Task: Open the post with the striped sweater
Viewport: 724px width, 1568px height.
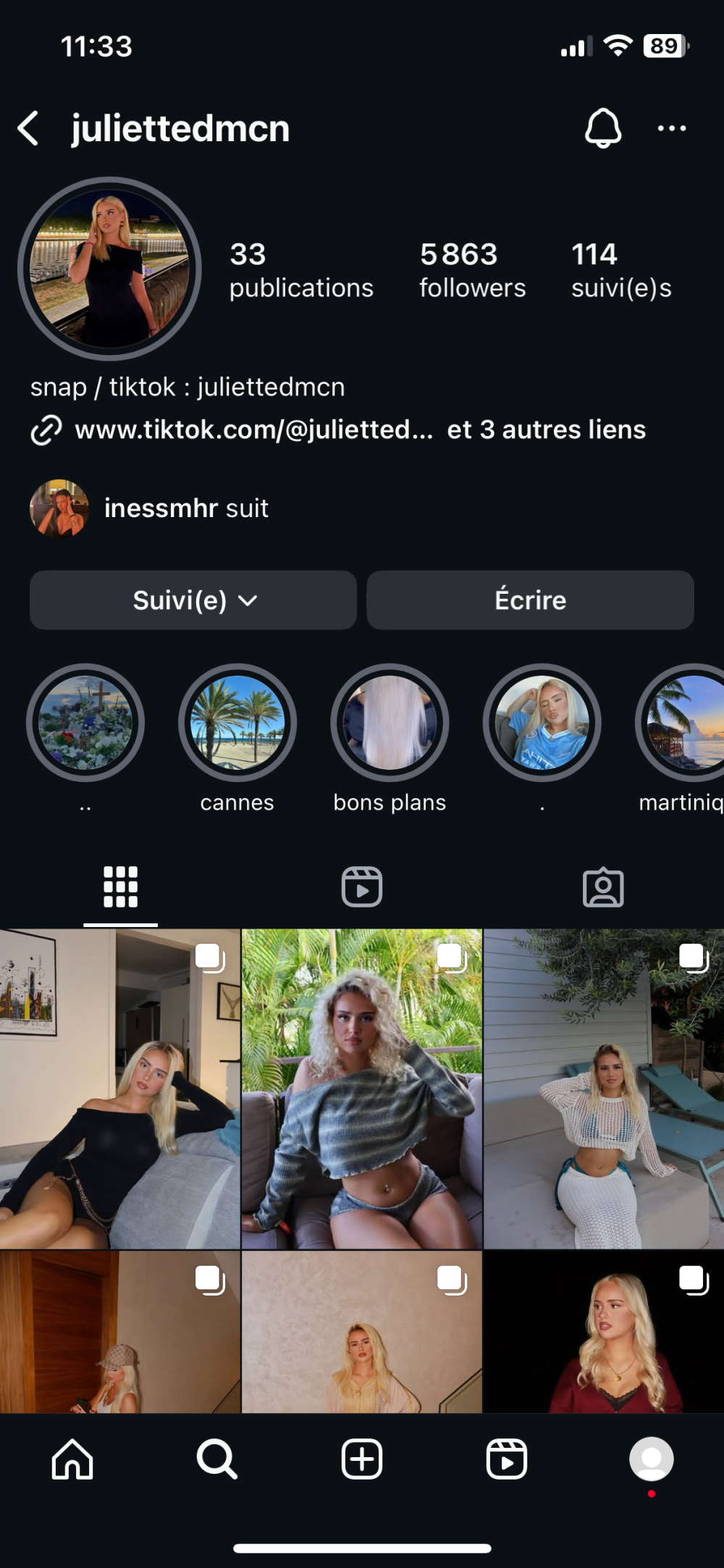Action: coord(361,1089)
